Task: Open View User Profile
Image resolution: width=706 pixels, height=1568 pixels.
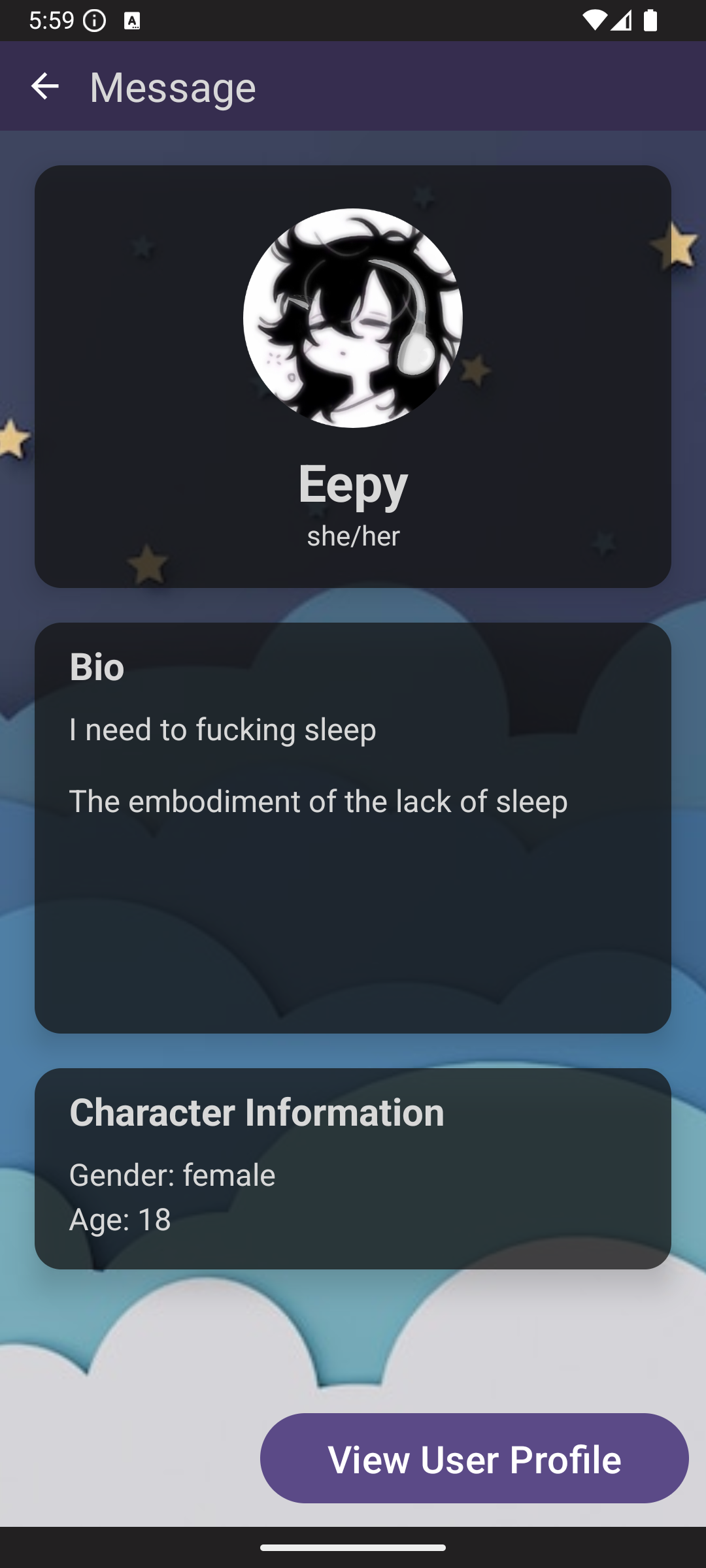Action: click(474, 1458)
